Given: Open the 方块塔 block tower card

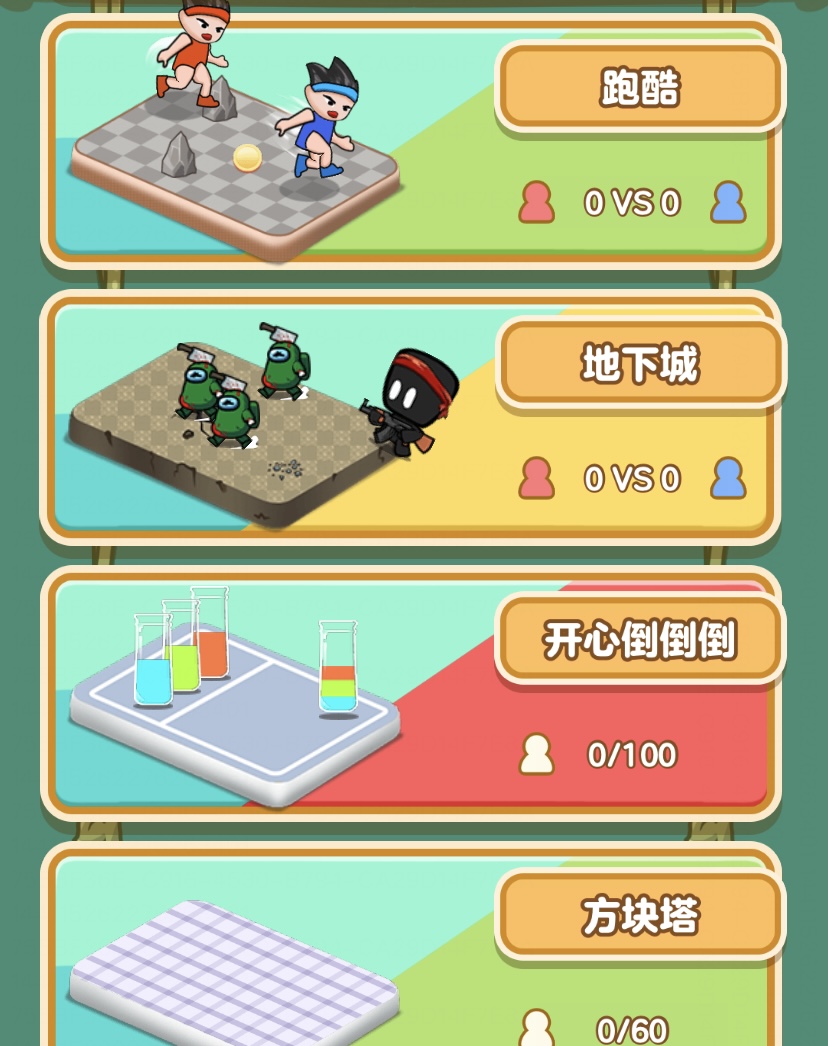Looking at the screenshot, I should pos(640,915).
